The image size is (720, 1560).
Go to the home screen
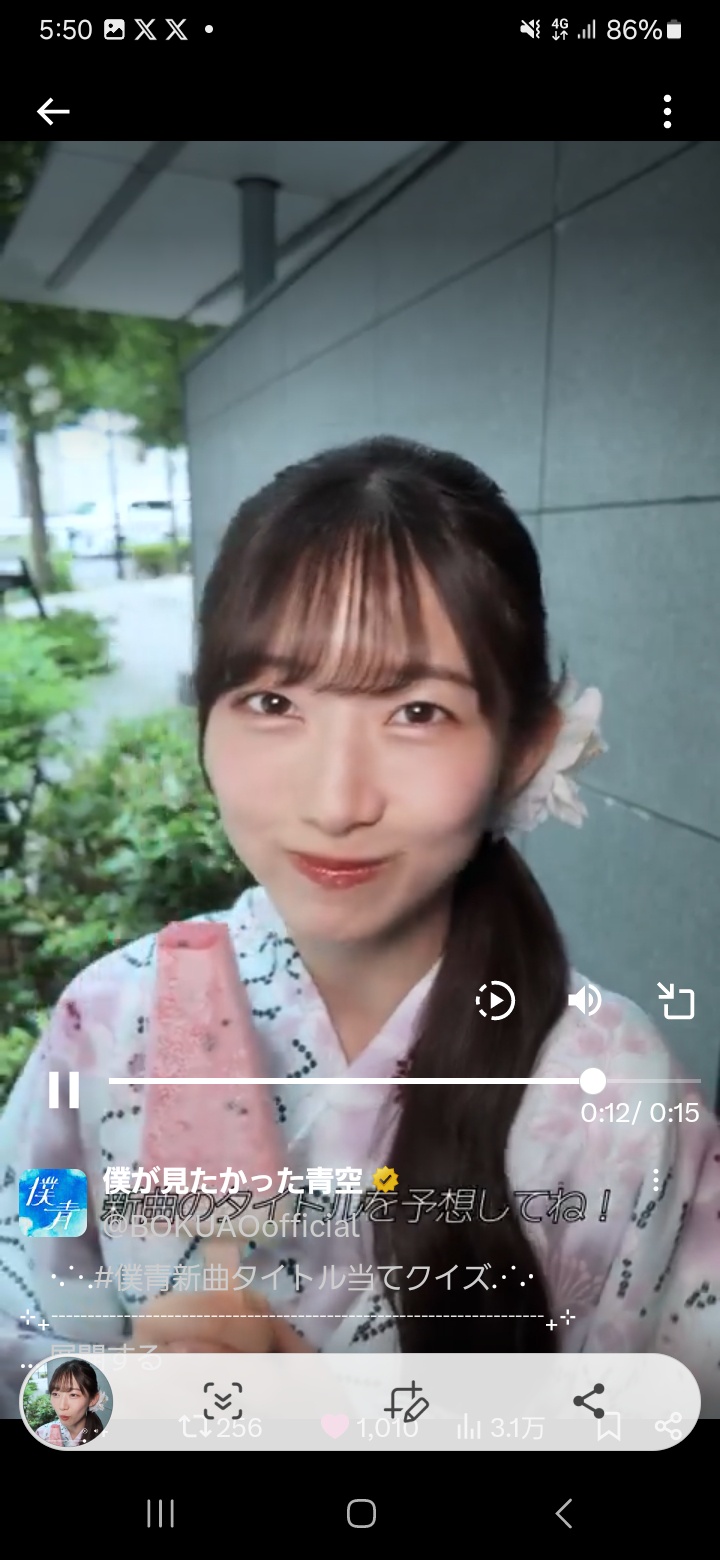point(361,1514)
